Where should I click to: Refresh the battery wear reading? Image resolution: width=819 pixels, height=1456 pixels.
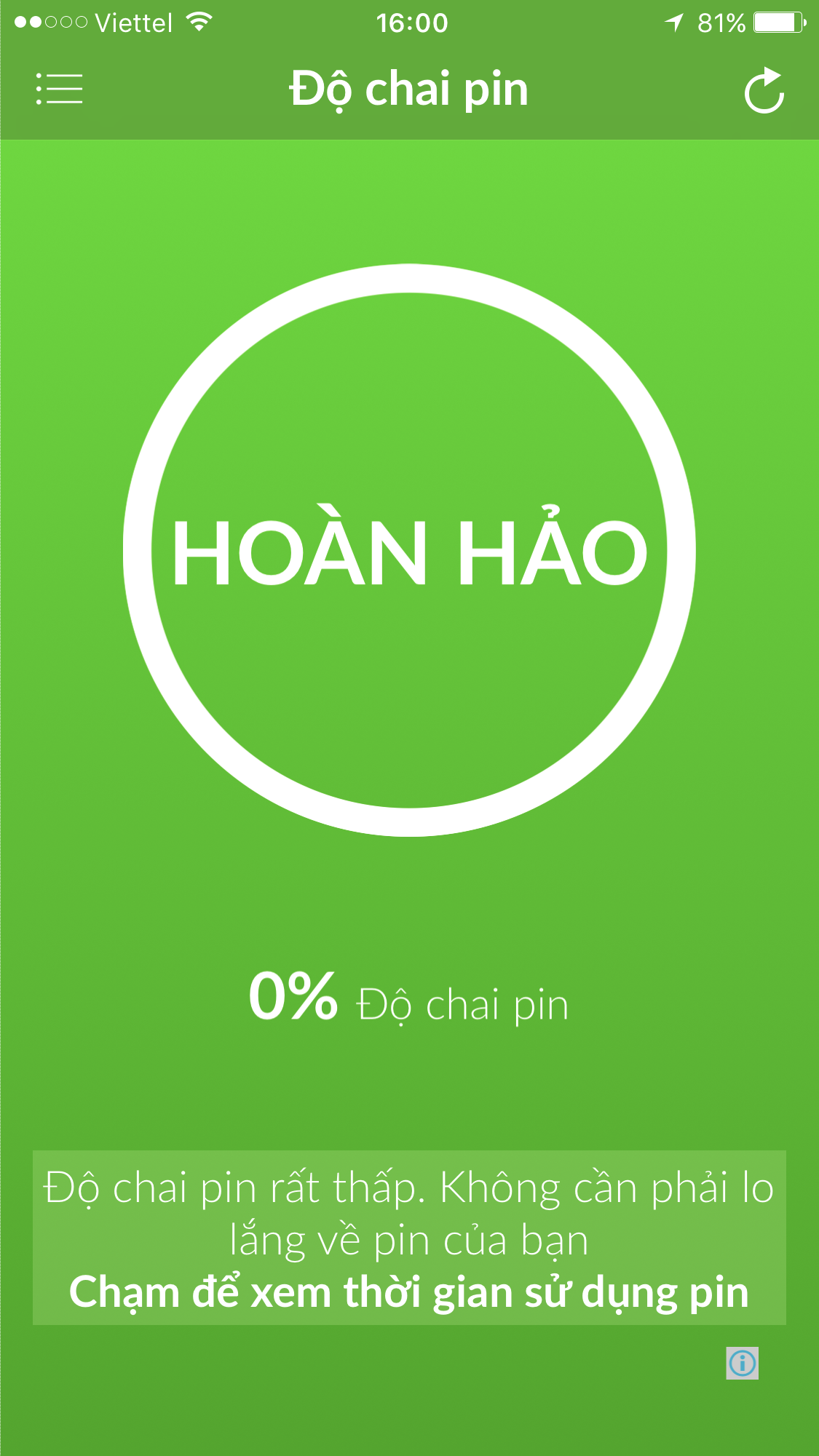click(x=764, y=91)
